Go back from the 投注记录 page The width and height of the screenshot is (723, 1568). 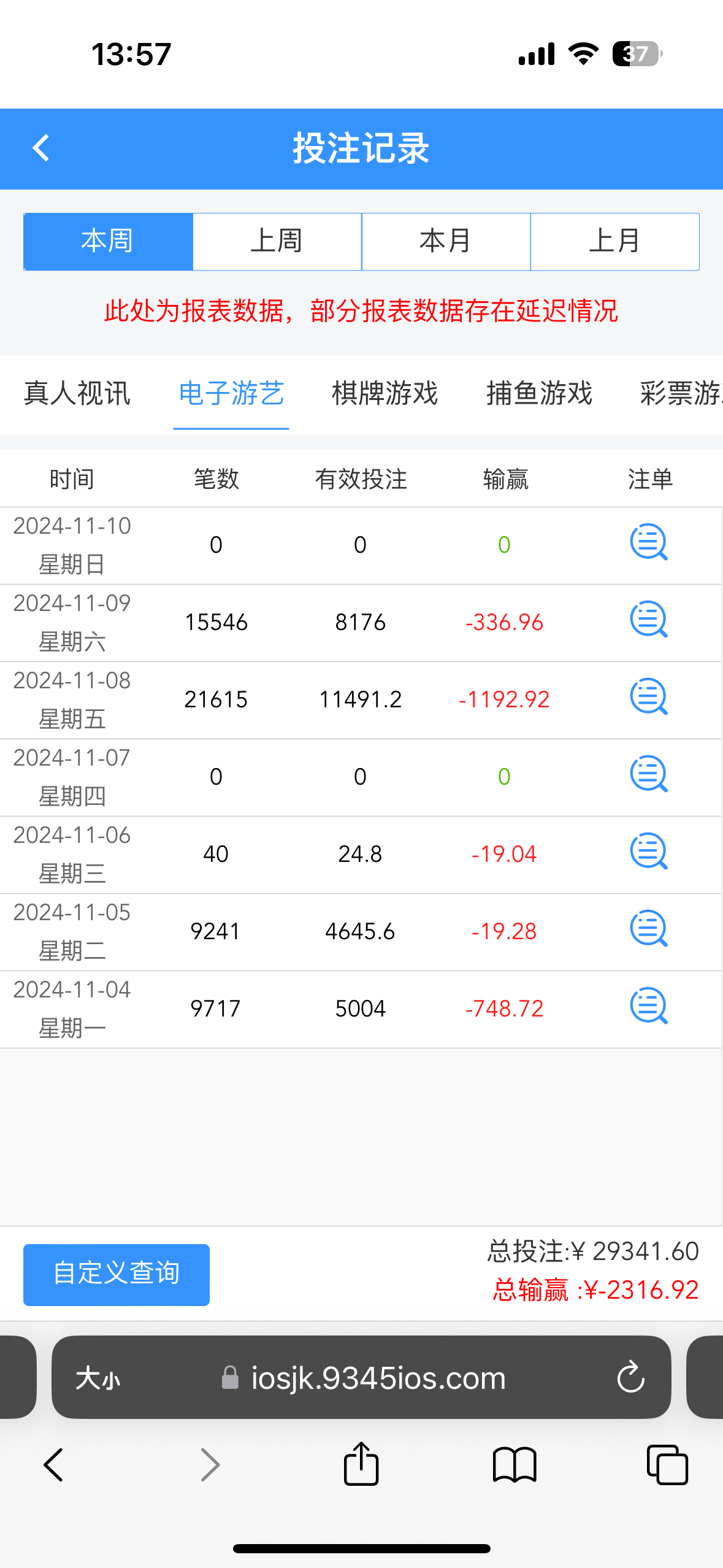coord(41,148)
